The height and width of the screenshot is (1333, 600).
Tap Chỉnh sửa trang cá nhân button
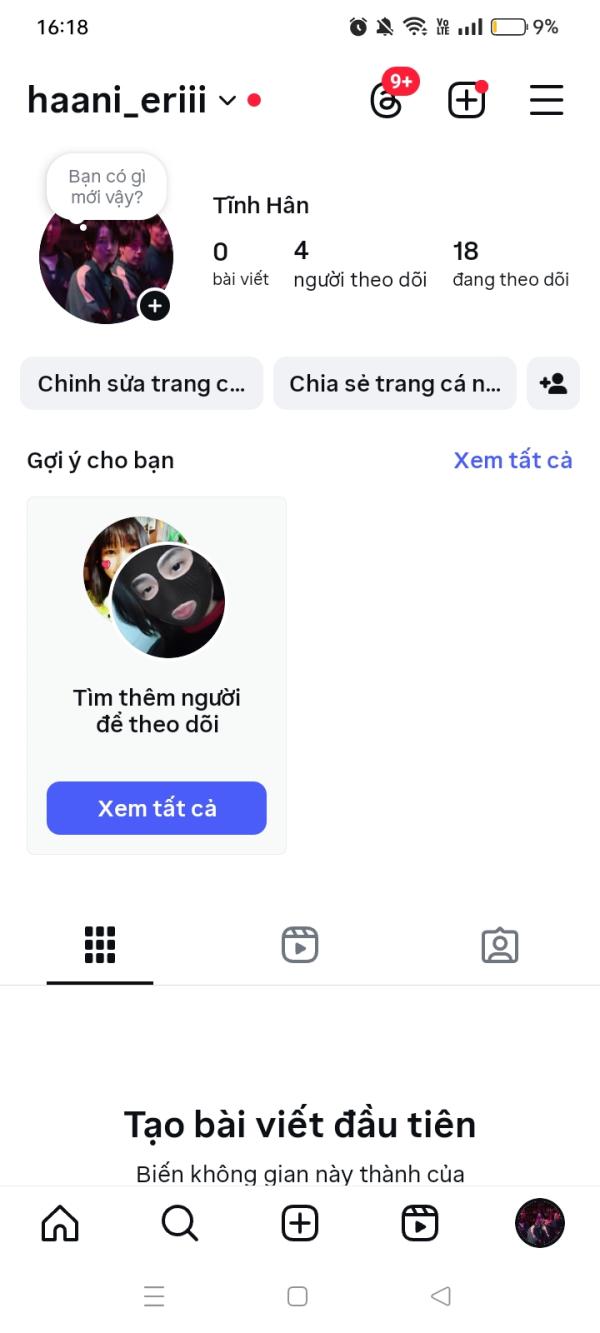[141, 383]
